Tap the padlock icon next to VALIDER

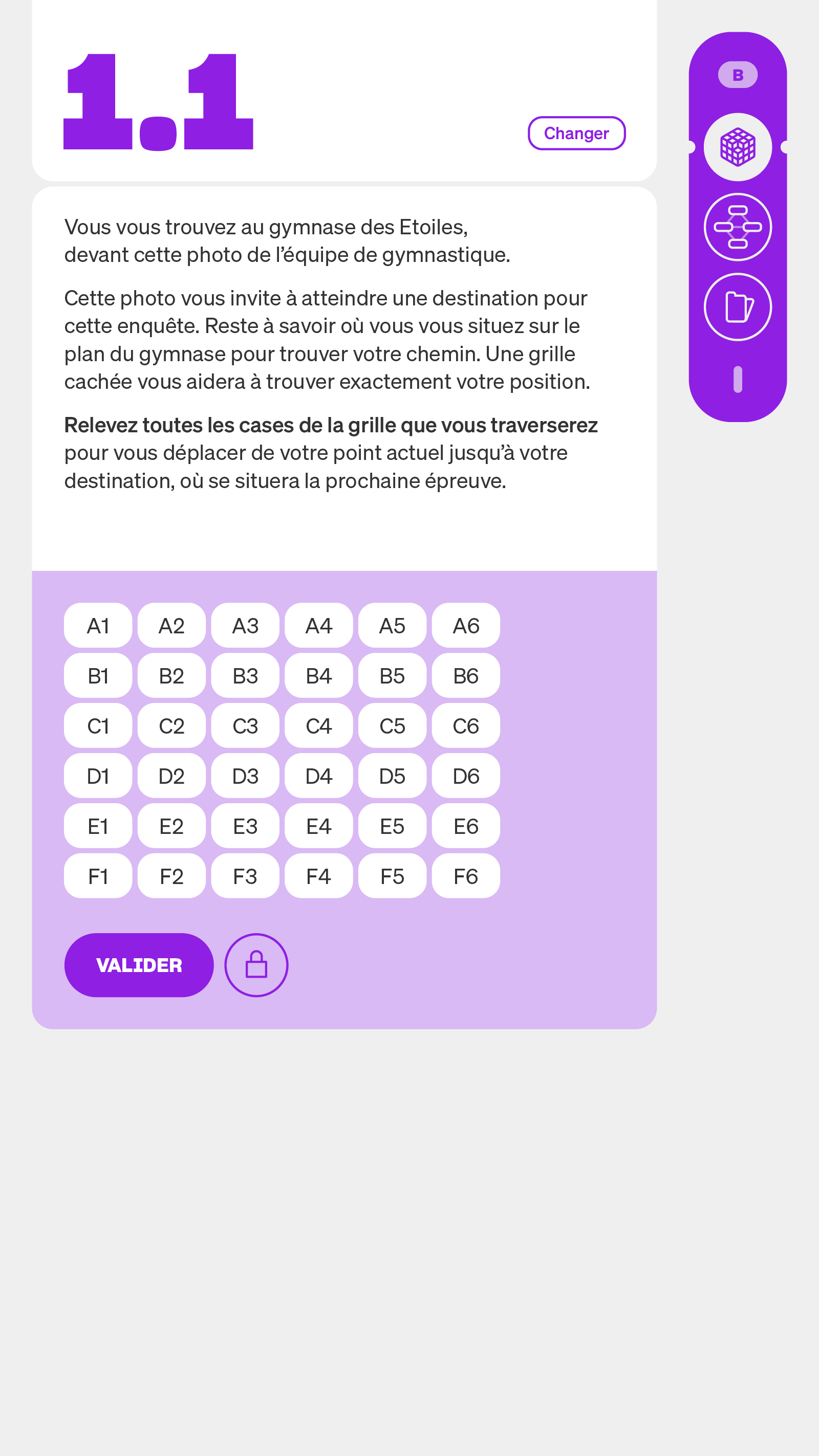256,965
